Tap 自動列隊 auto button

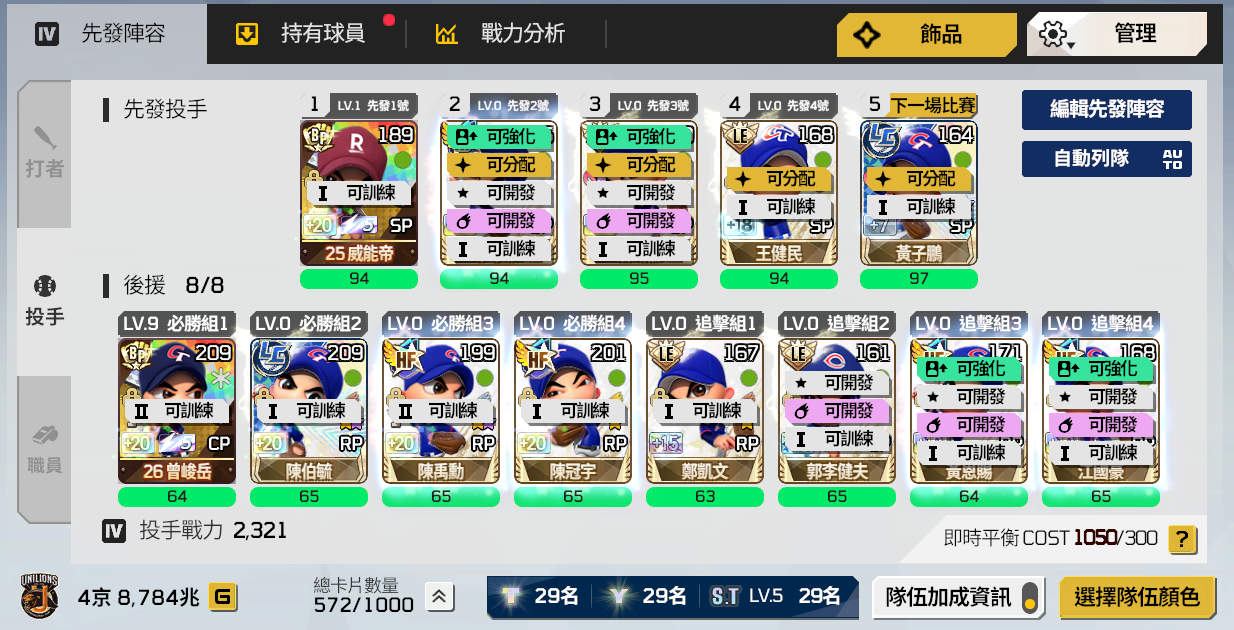pyautogui.click(x=1106, y=159)
